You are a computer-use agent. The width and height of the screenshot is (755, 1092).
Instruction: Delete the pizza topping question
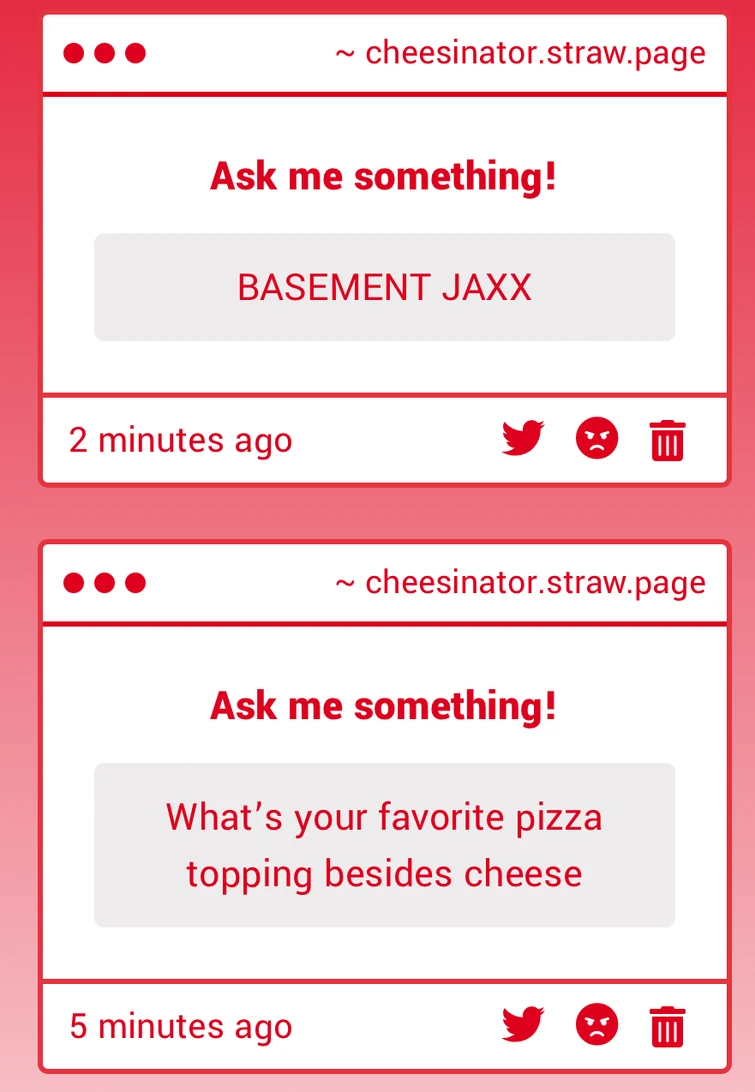[x=667, y=1026]
